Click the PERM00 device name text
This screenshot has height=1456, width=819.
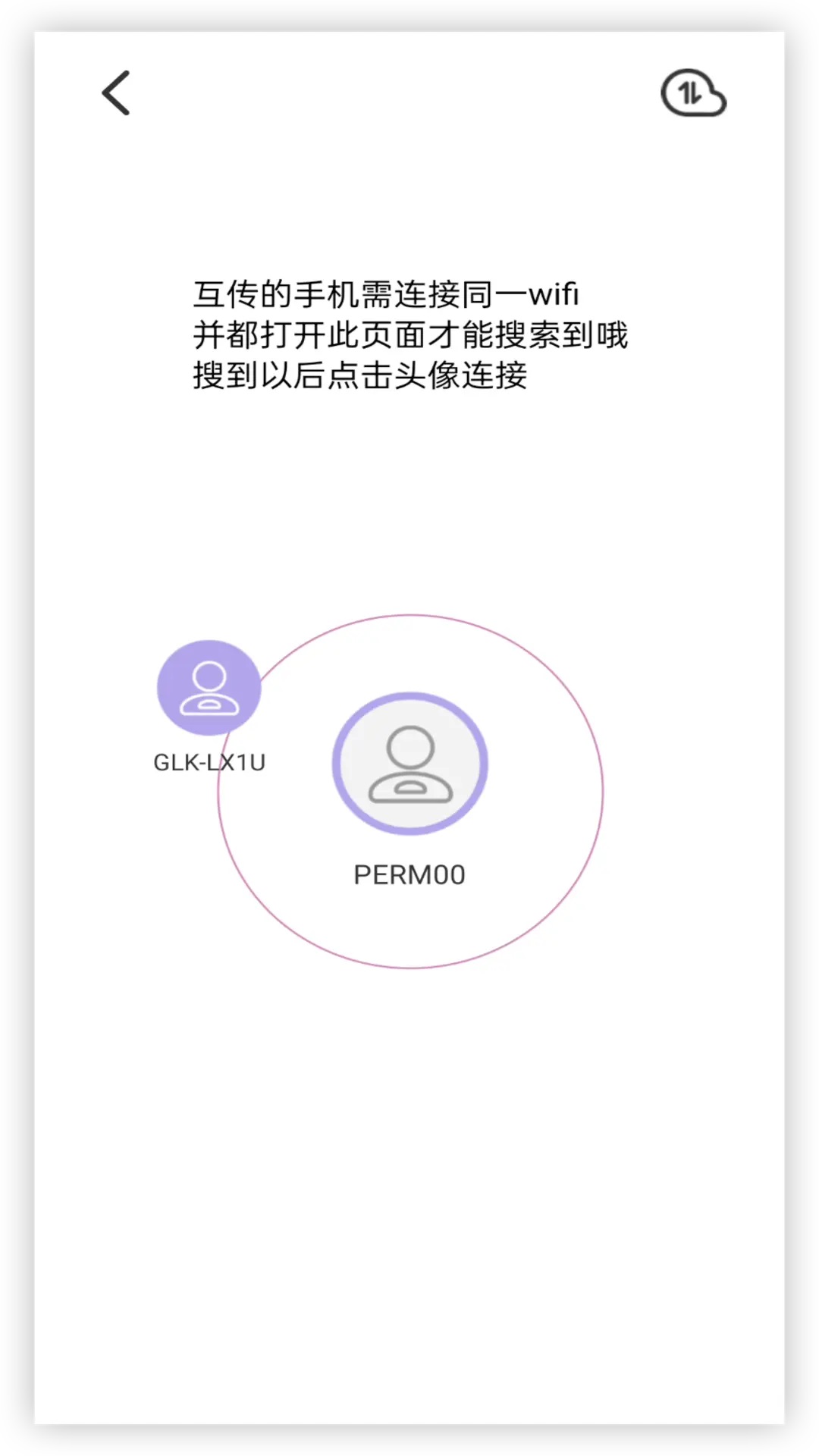(x=409, y=874)
